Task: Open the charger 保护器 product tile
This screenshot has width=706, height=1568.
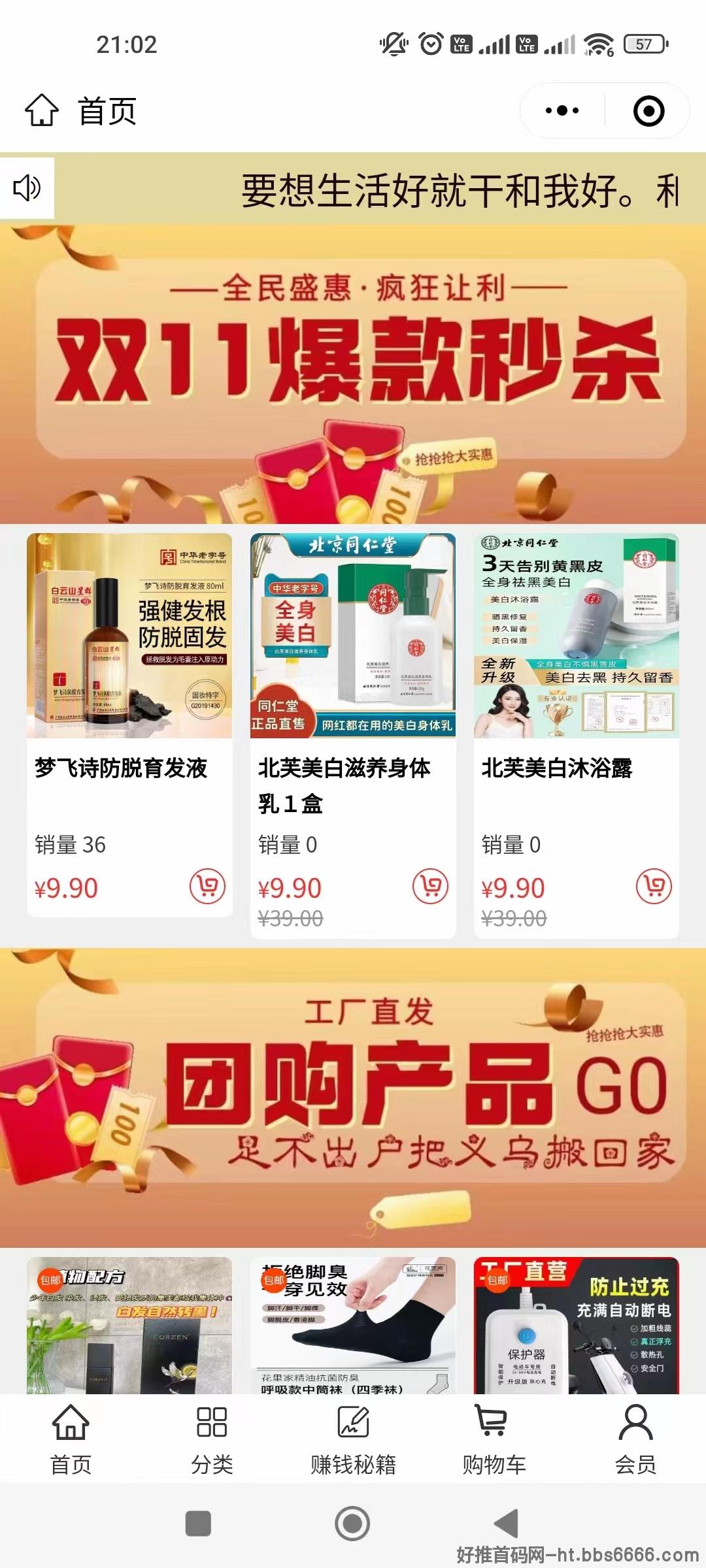Action: (x=576, y=1326)
